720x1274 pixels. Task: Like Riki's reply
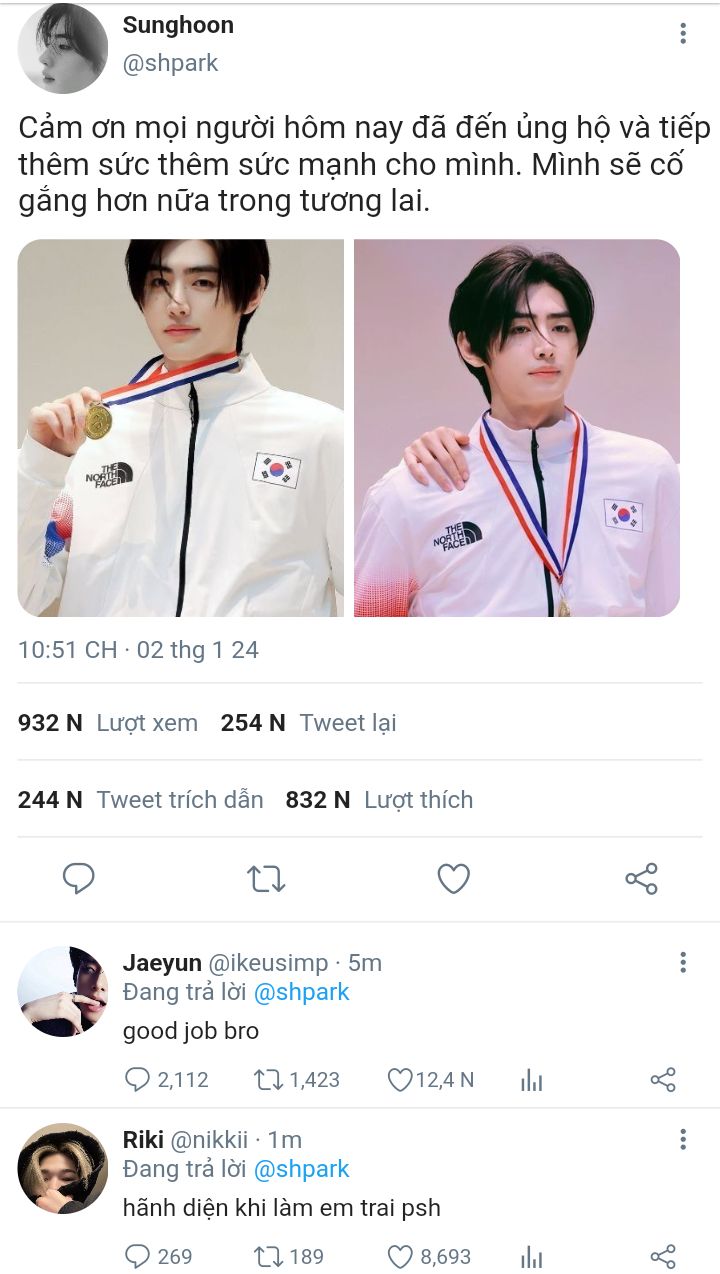[401, 1257]
